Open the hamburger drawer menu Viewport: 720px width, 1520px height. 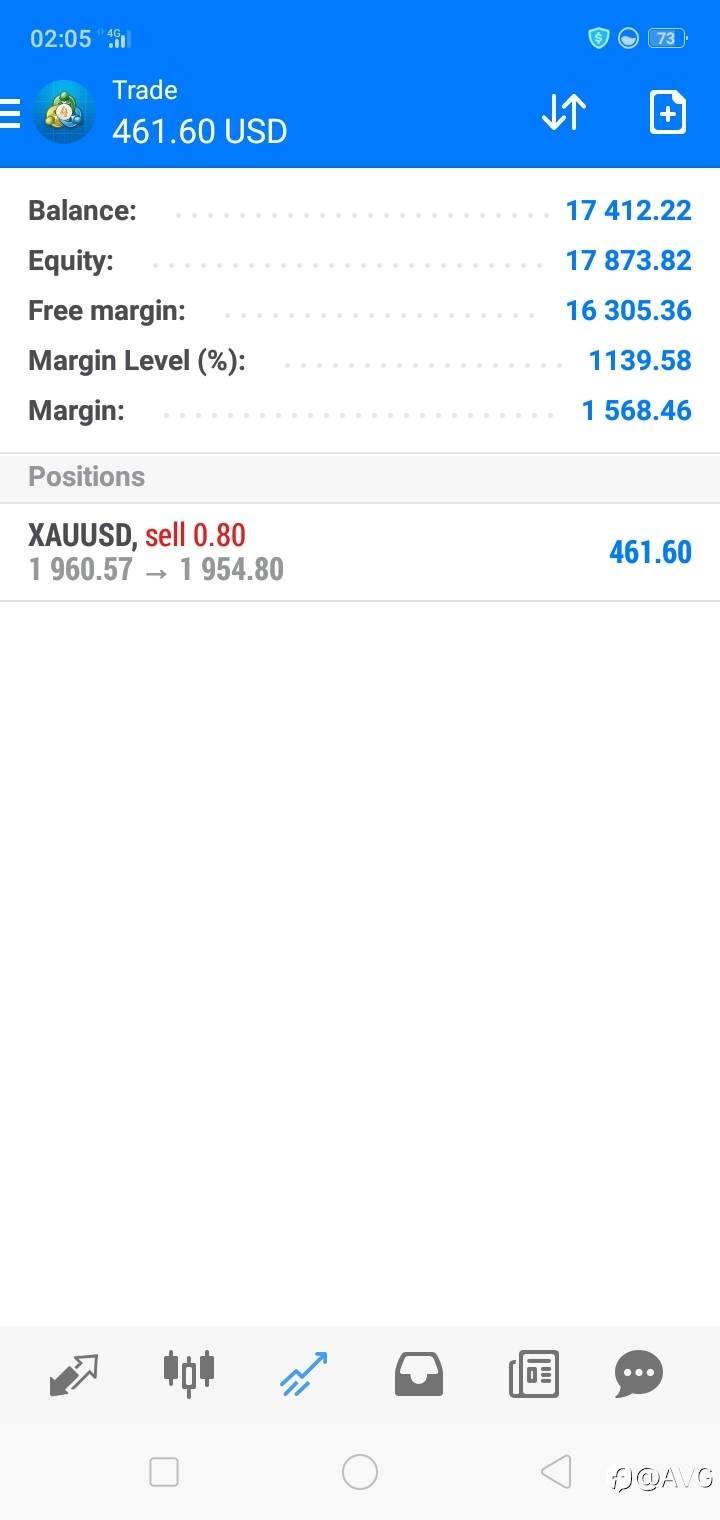click(10, 113)
